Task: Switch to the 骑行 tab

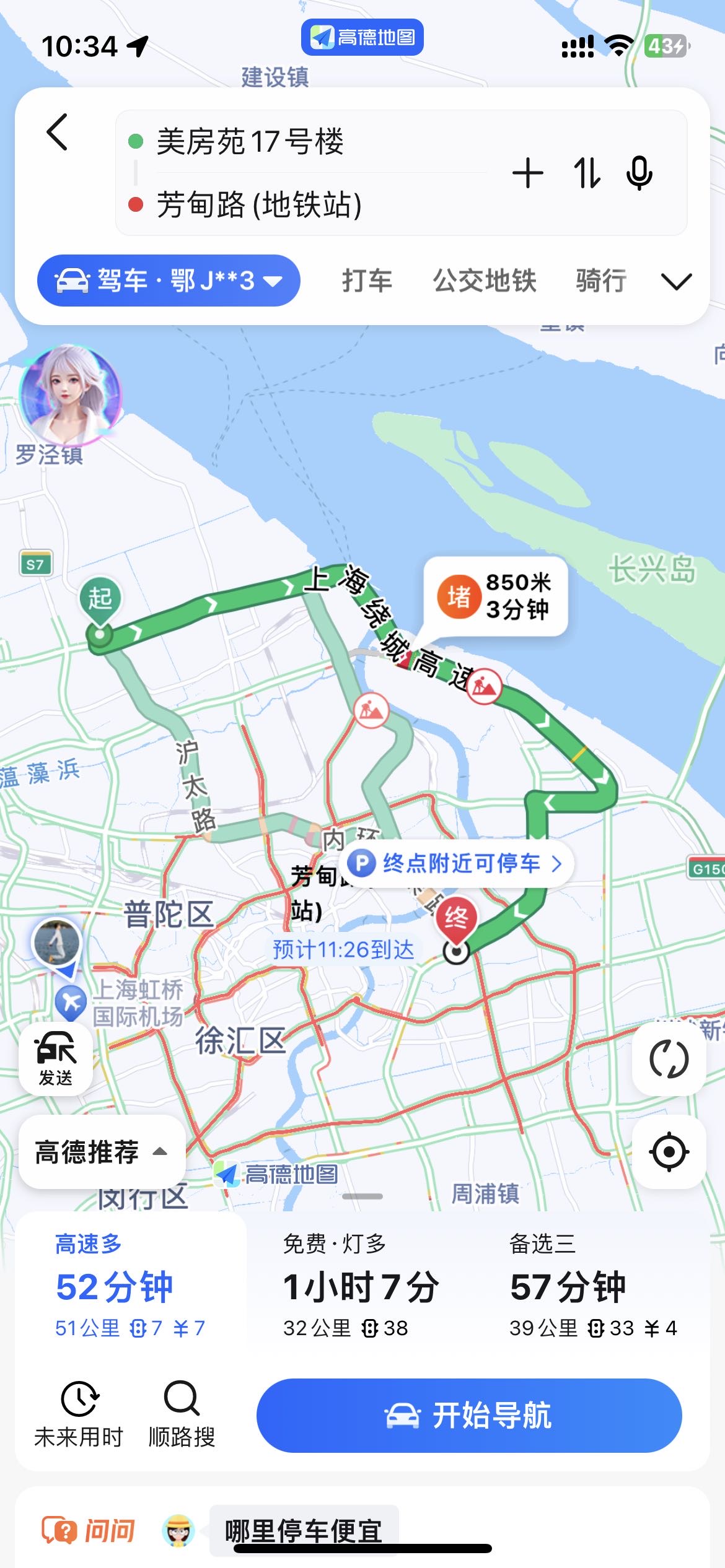Action: tap(600, 281)
